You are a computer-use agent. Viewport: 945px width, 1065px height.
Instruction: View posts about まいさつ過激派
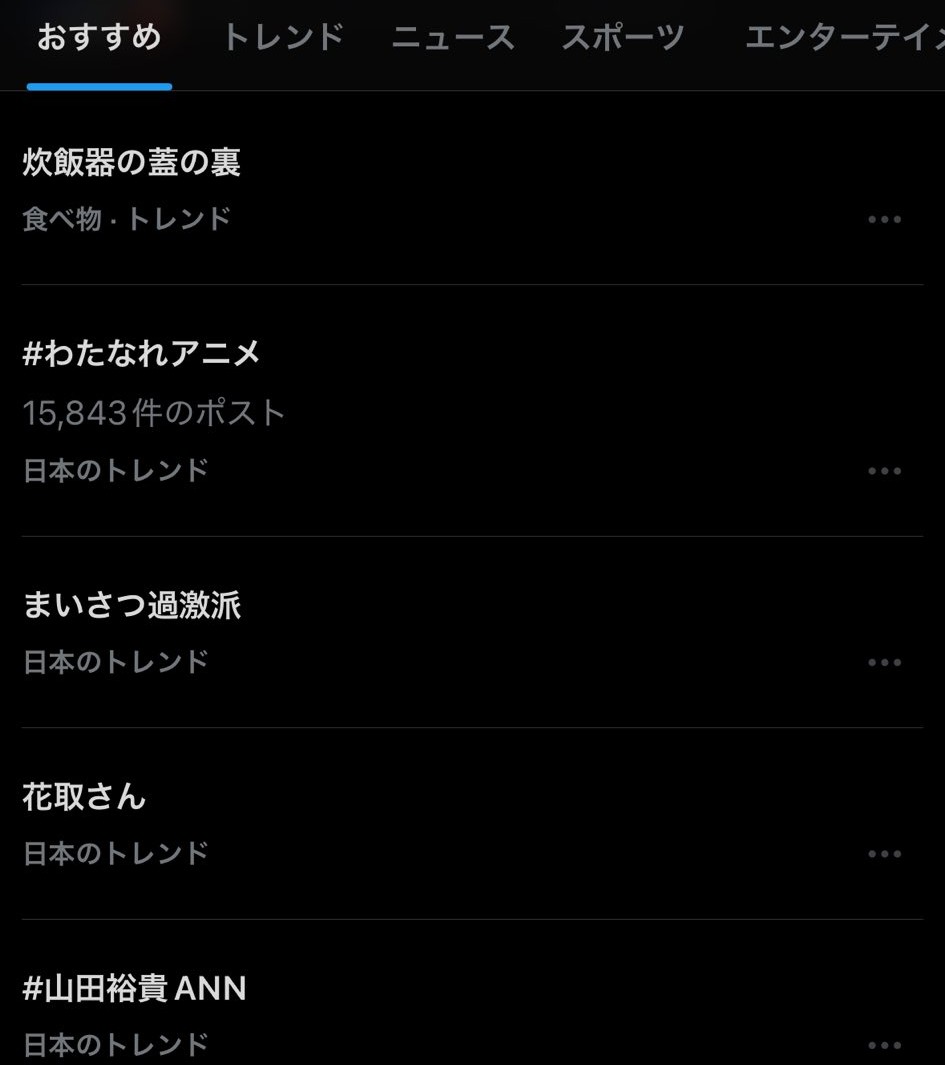tap(131, 605)
